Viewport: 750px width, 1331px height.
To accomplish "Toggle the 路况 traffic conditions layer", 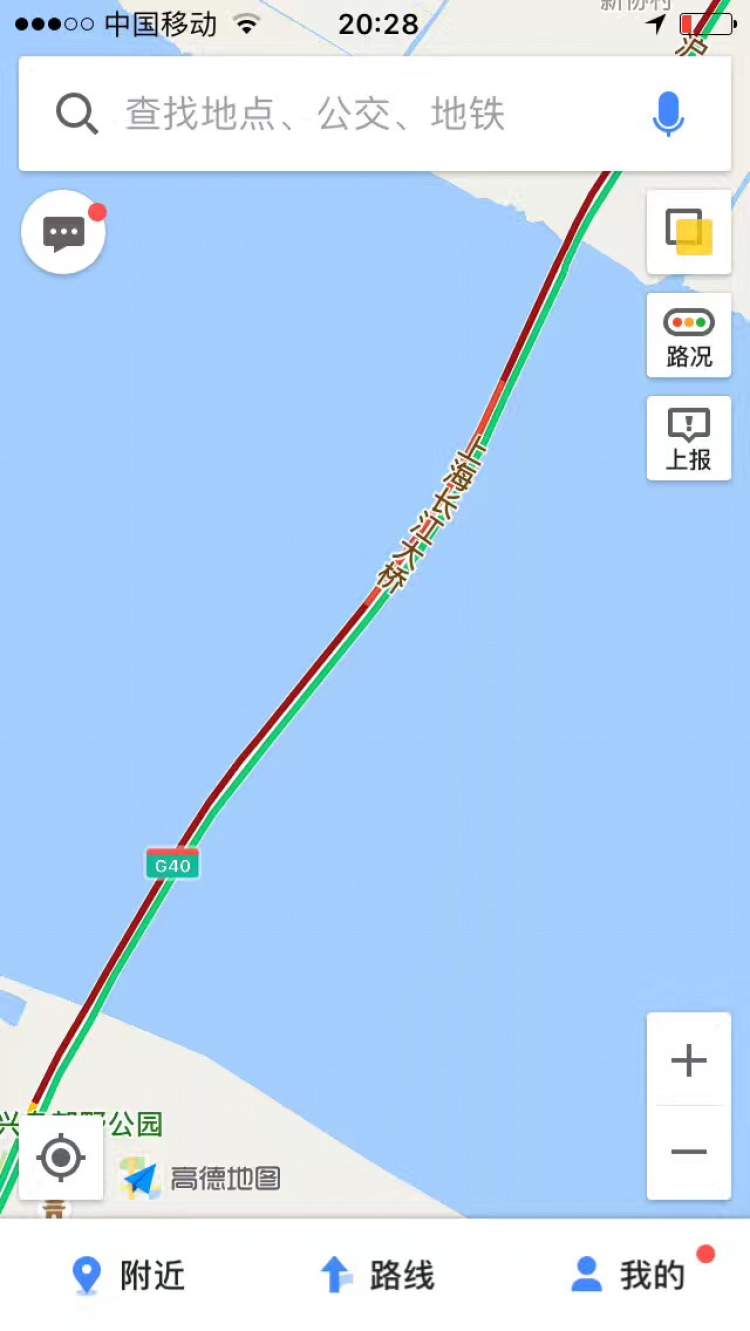I will 689,336.
